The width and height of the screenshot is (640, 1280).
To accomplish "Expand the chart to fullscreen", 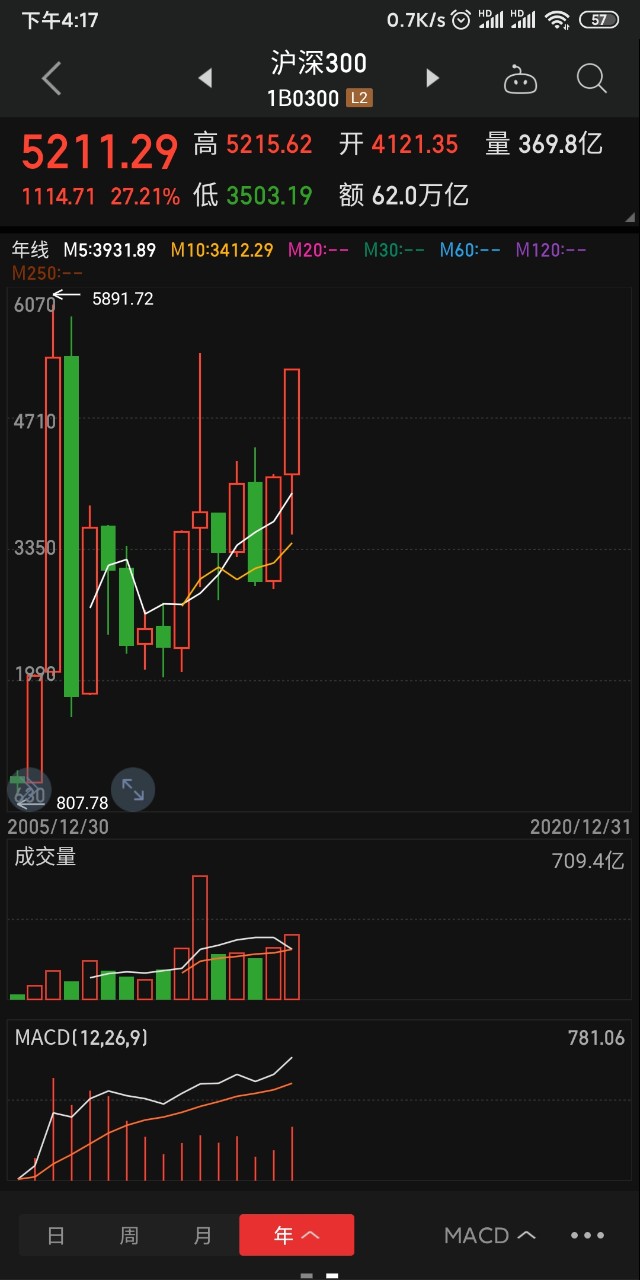I will coord(133,790).
